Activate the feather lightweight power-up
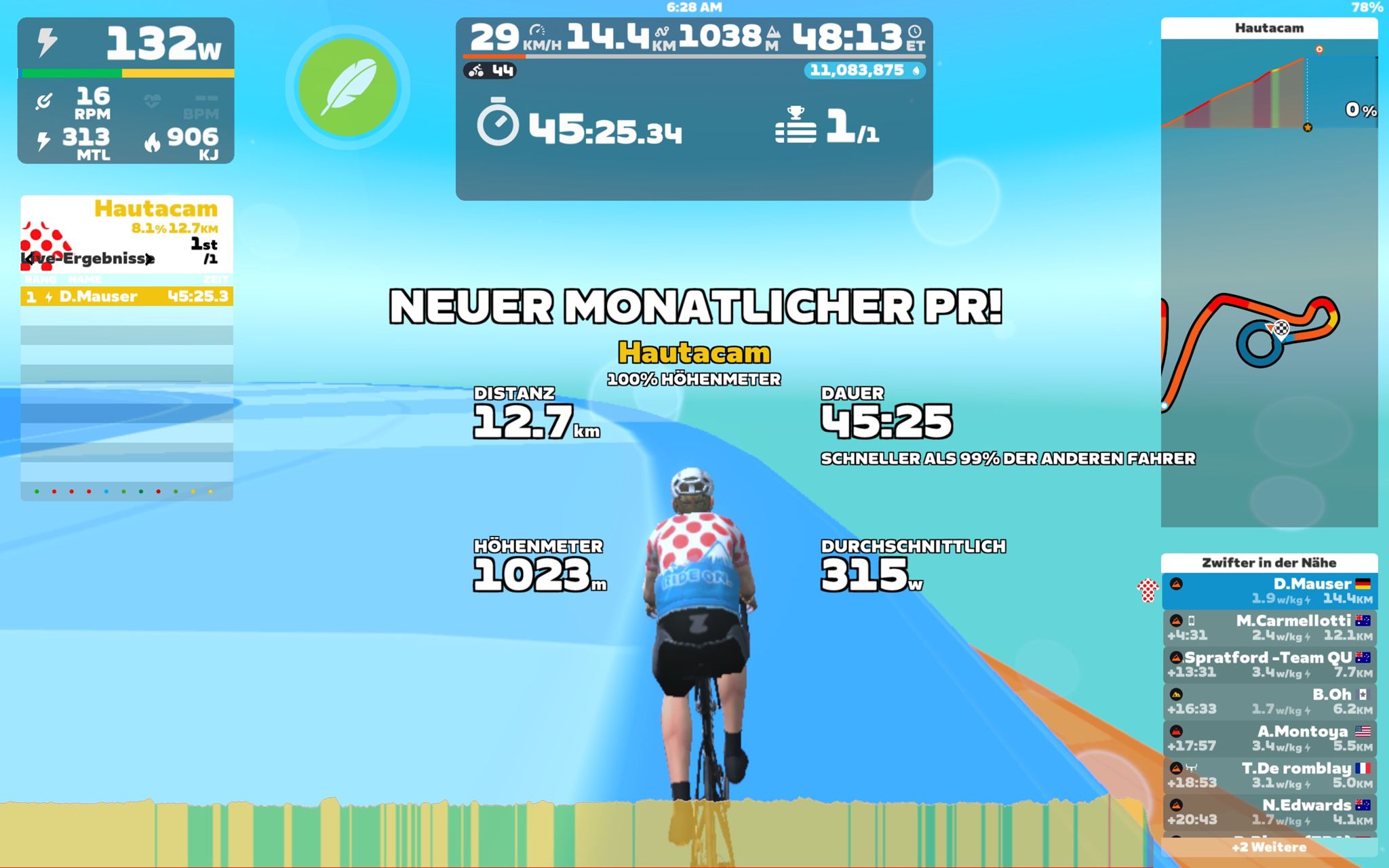 (x=347, y=87)
